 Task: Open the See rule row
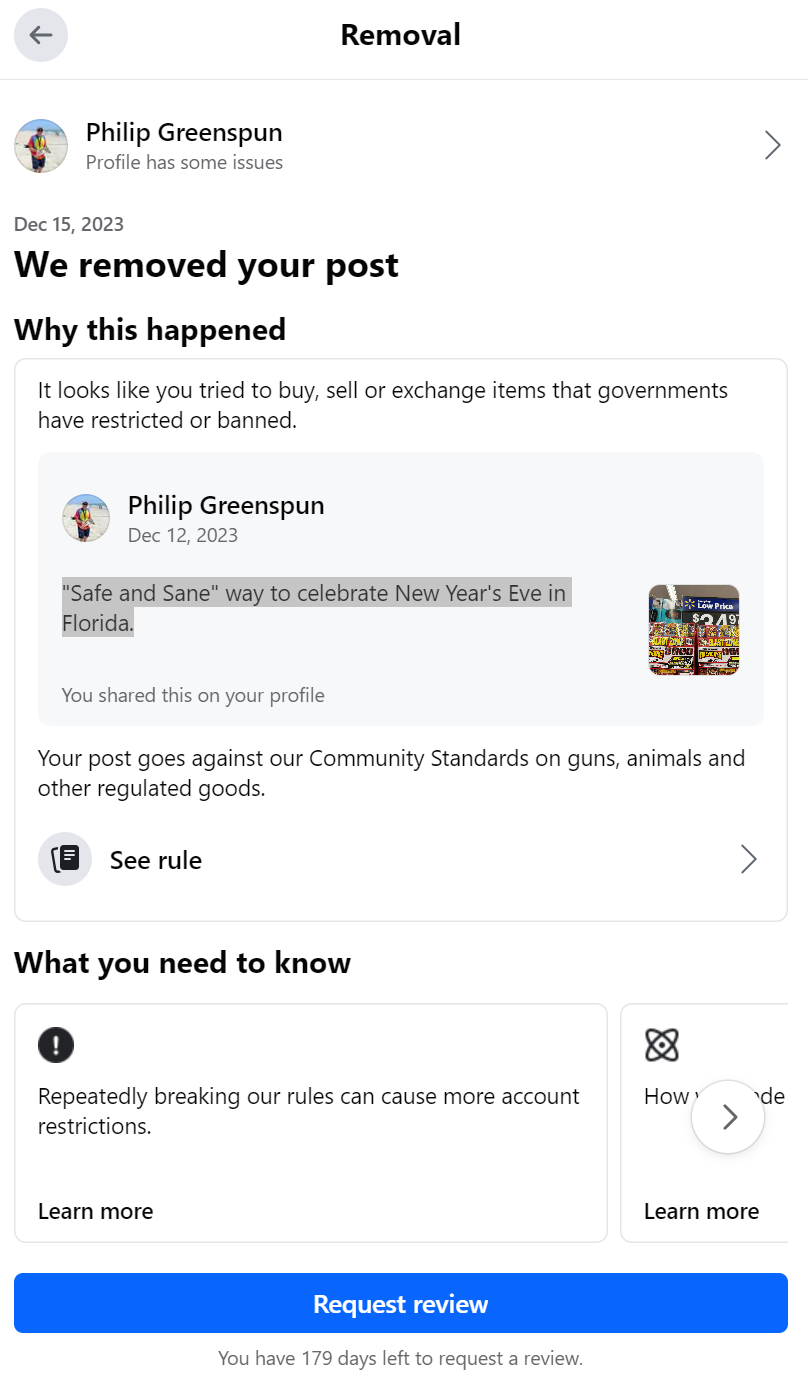400,860
